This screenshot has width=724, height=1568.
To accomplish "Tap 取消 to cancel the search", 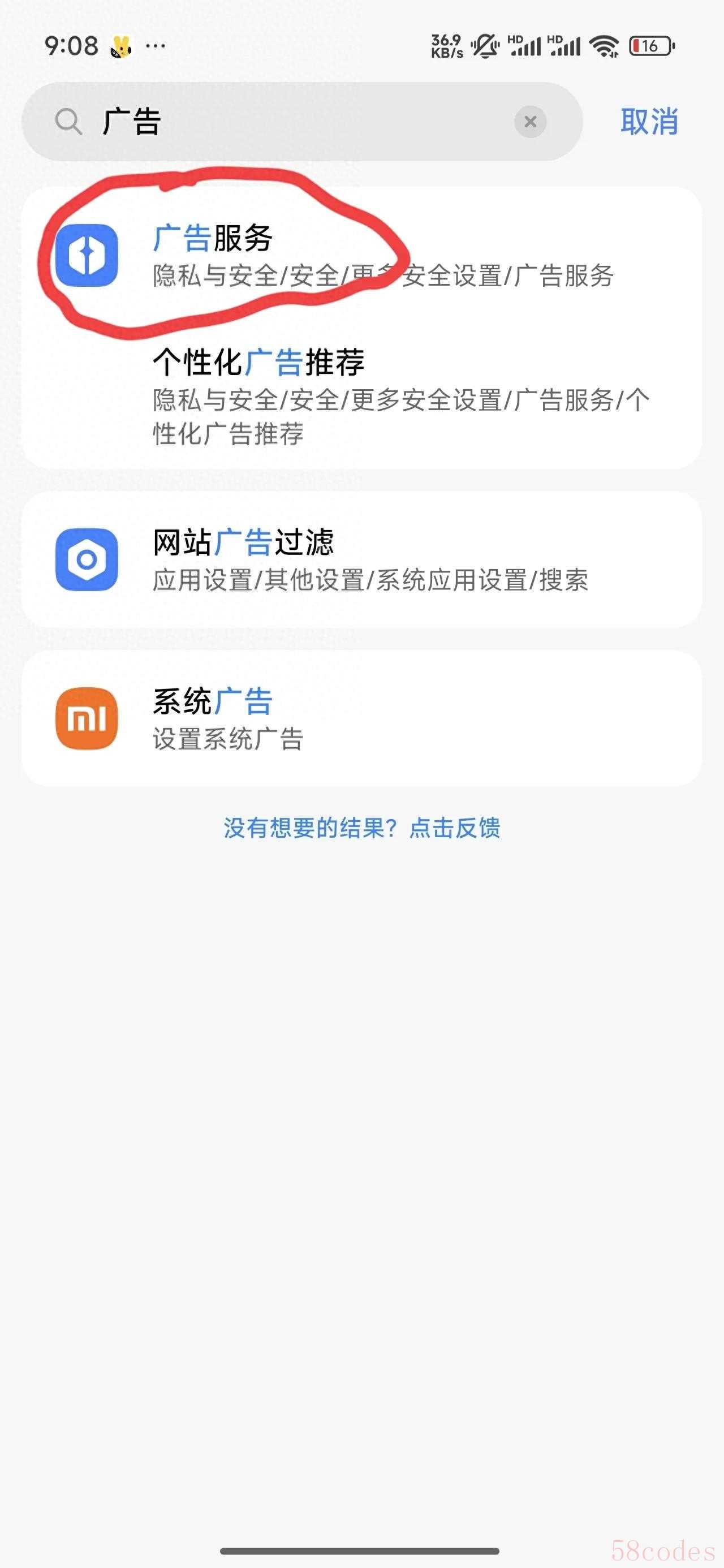I will pos(649,122).
